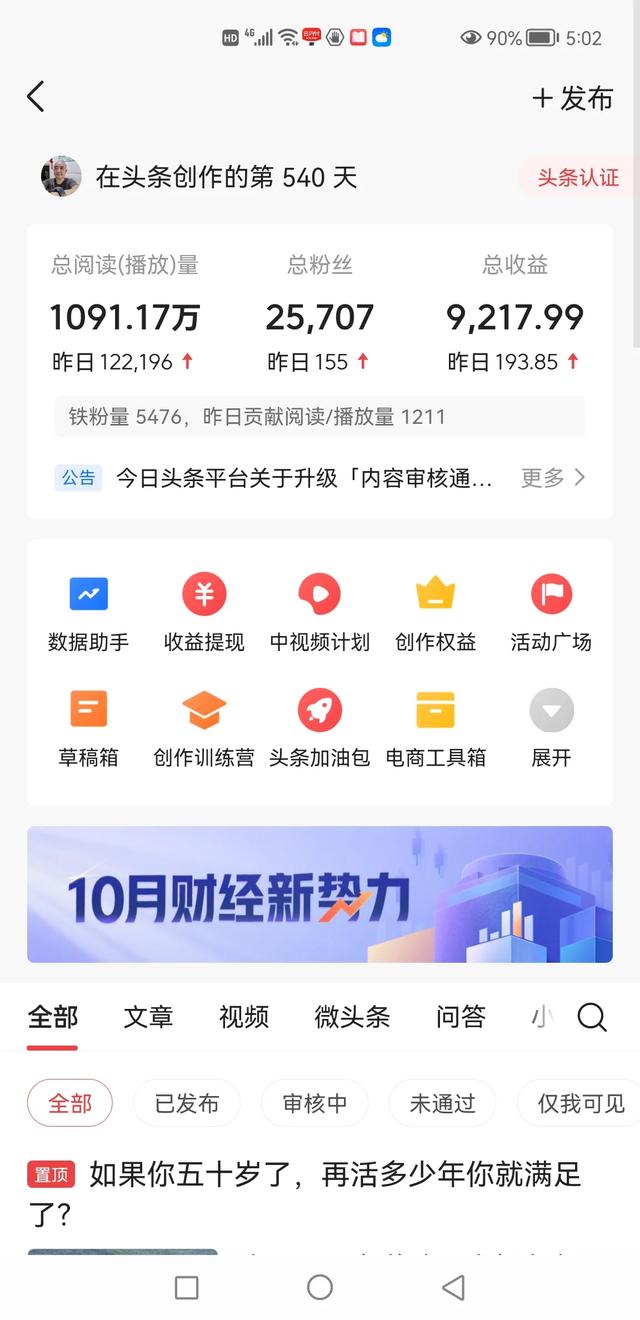Expand more tools with 展开
Viewport: 640px width, 1320px height.
point(551,729)
